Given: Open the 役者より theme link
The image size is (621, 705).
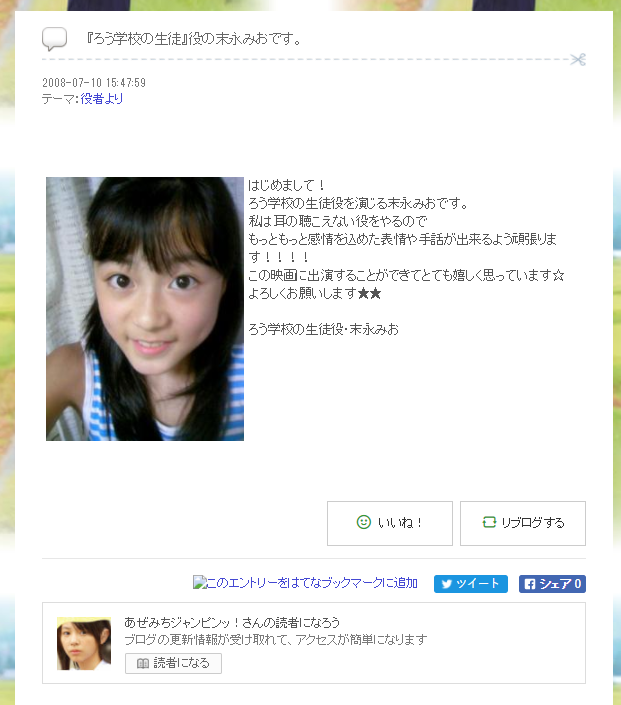Looking at the screenshot, I should 101,99.
